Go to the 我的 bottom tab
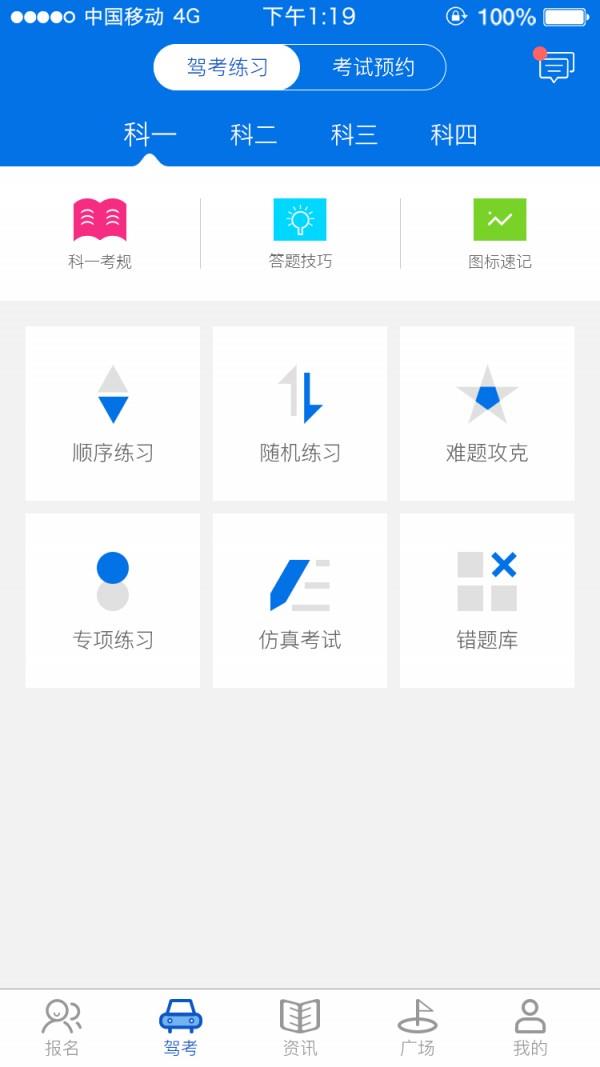 530,1028
